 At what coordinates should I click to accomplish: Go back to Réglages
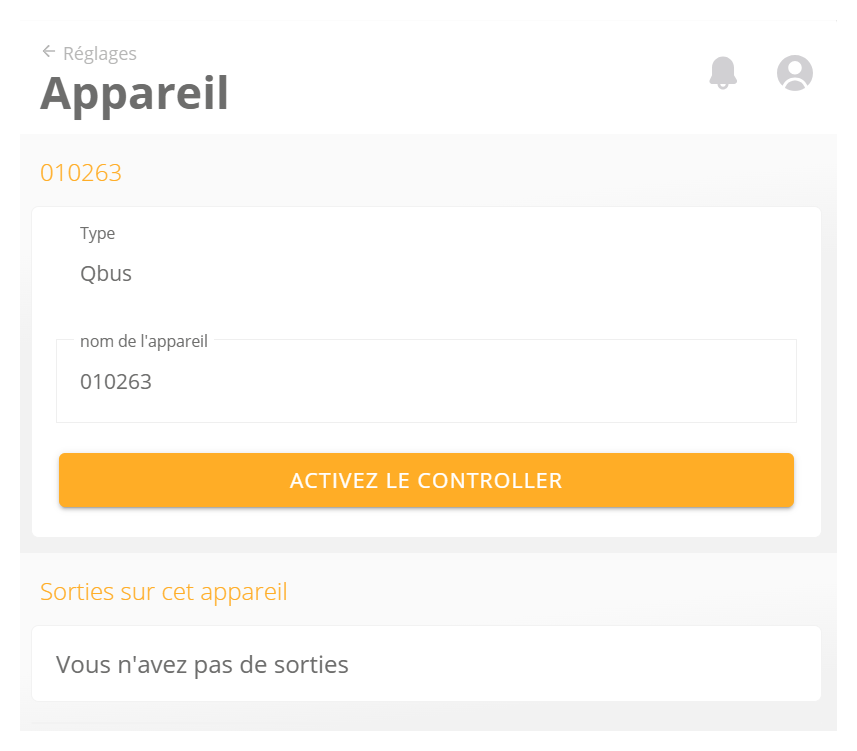coord(88,53)
